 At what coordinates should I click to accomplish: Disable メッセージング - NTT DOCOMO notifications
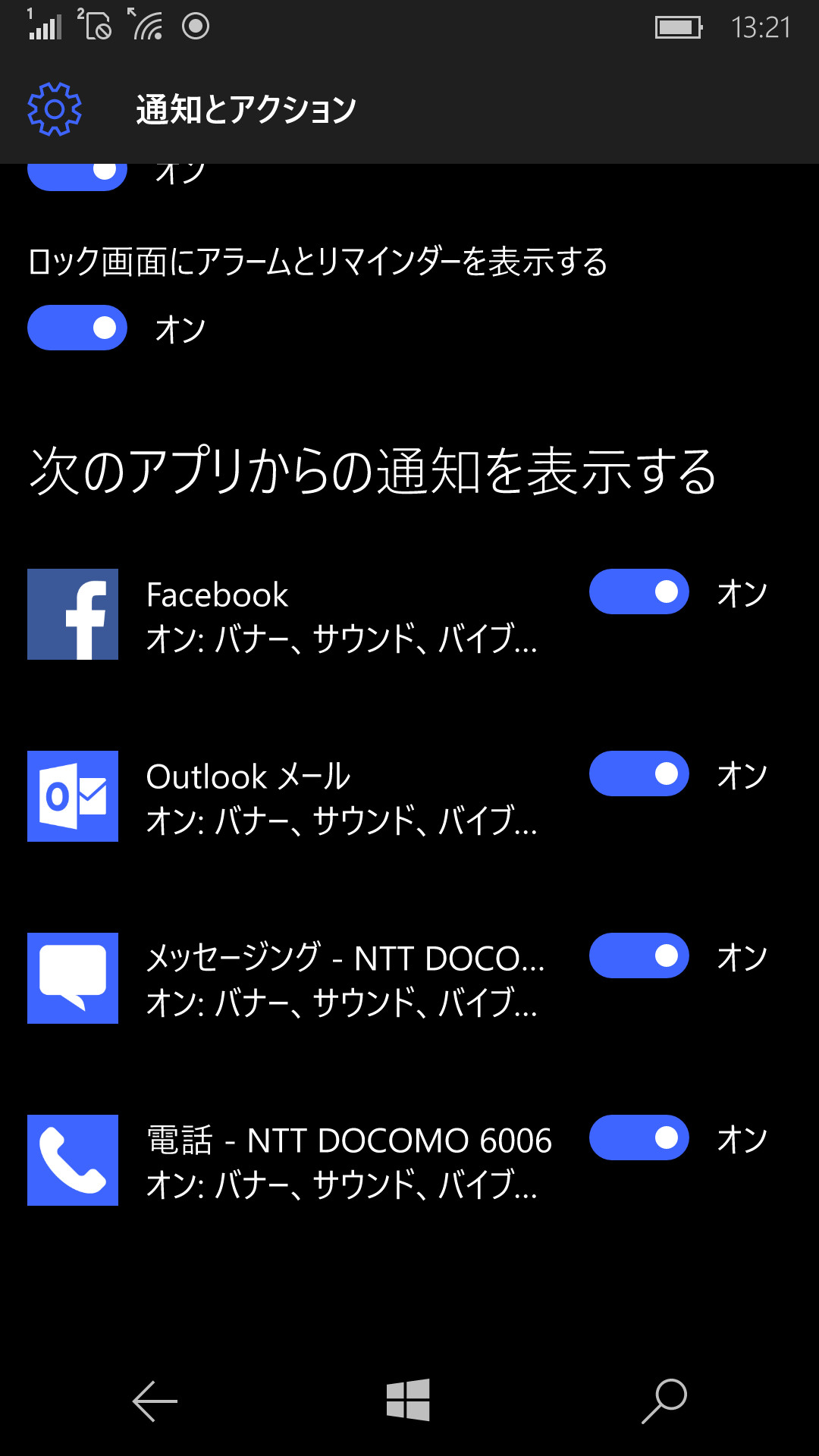639,956
